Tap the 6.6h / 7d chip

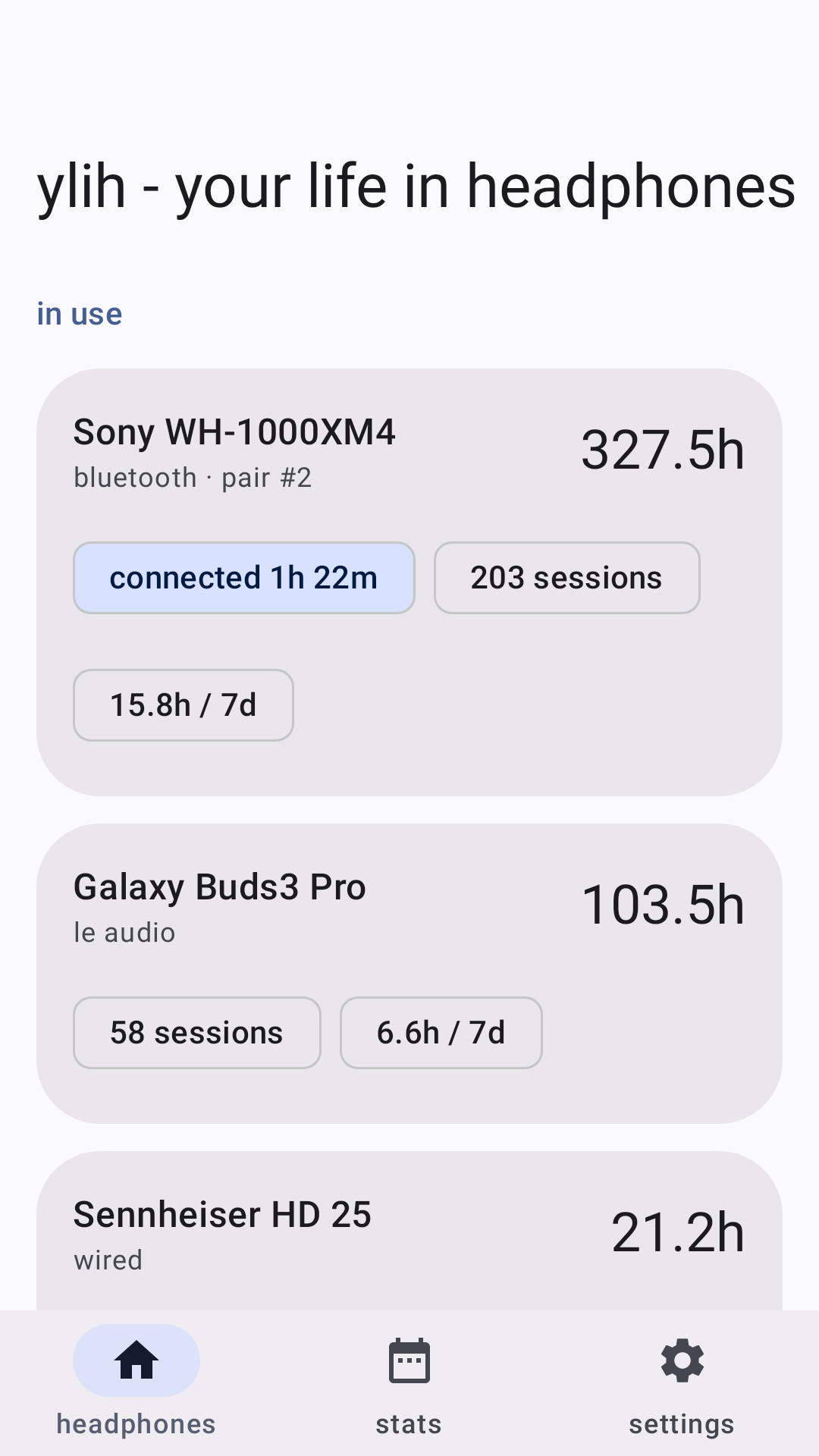tap(441, 1033)
